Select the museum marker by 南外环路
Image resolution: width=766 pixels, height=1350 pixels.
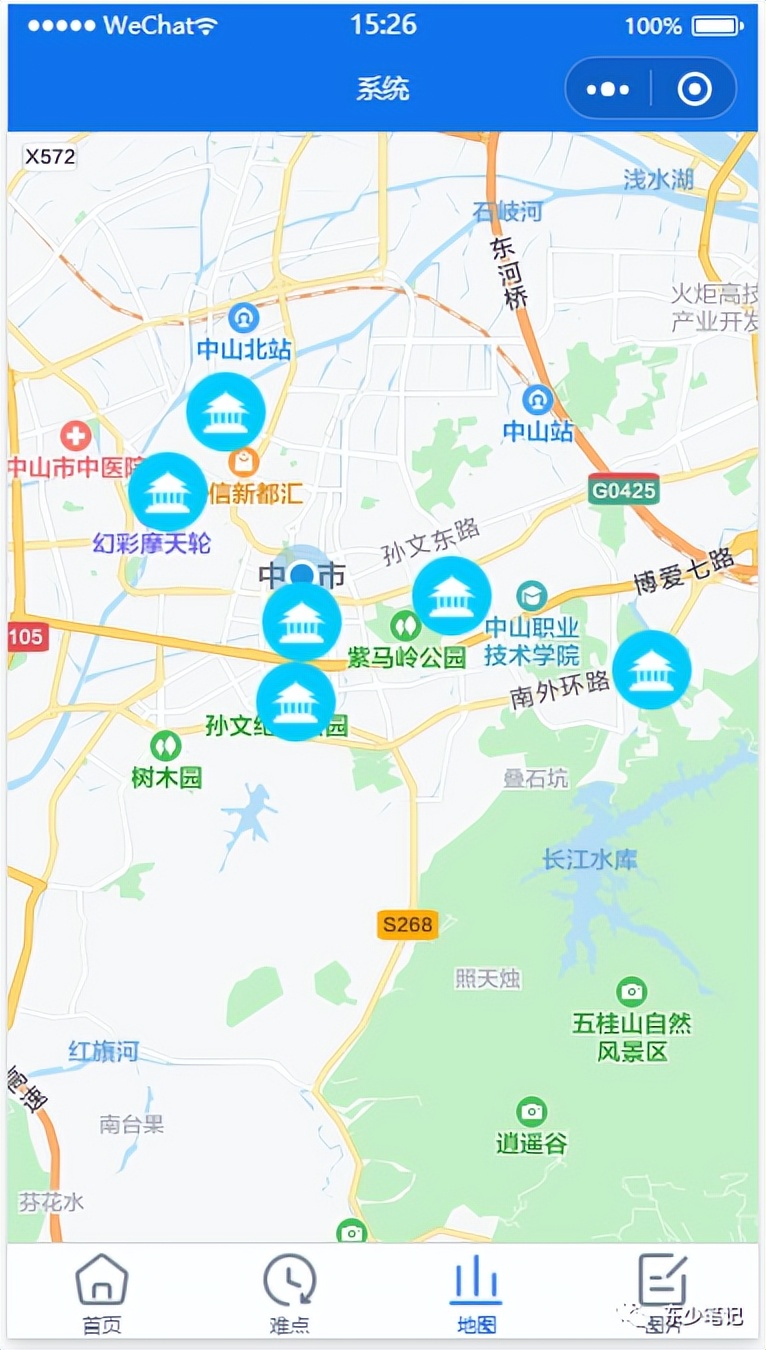pyautogui.click(x=652, y=671)
